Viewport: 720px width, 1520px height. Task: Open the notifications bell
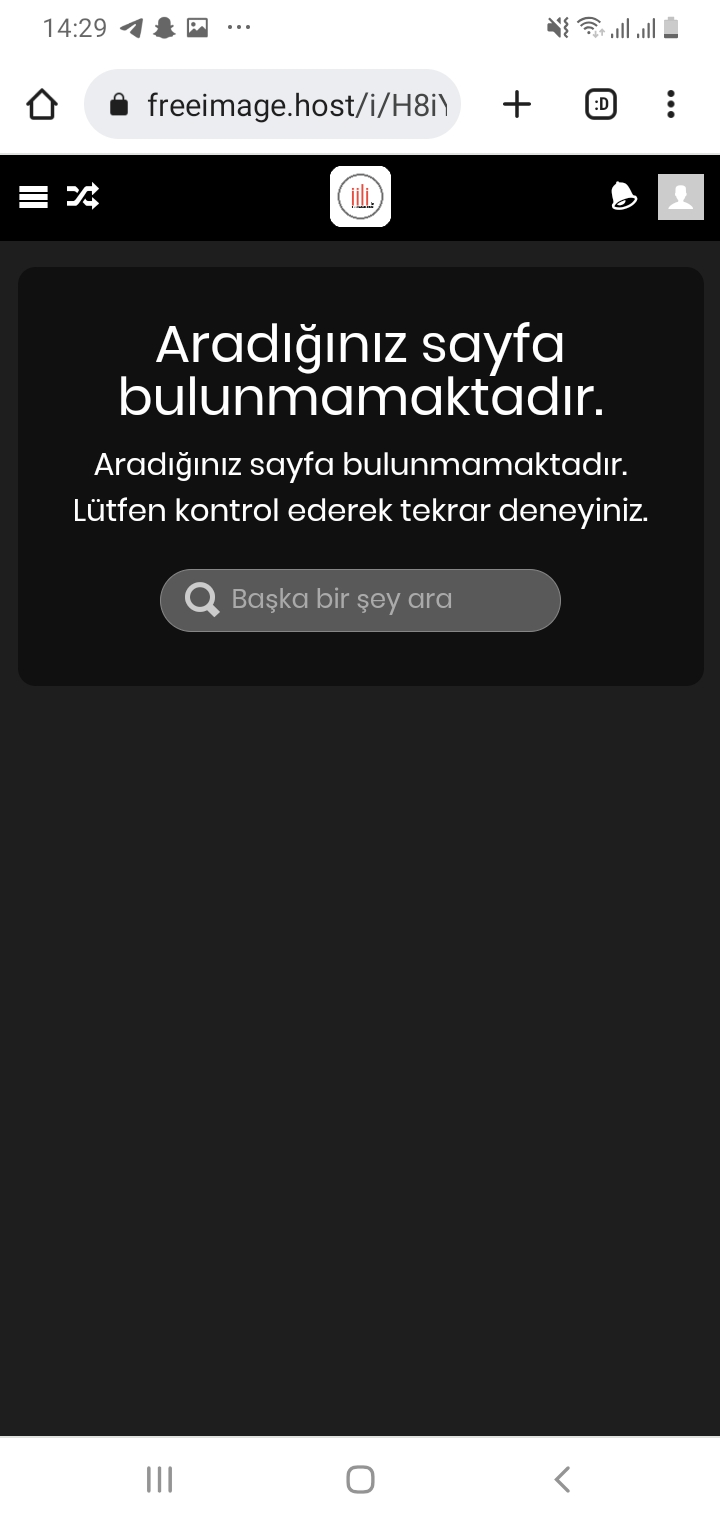coord(624,197)
